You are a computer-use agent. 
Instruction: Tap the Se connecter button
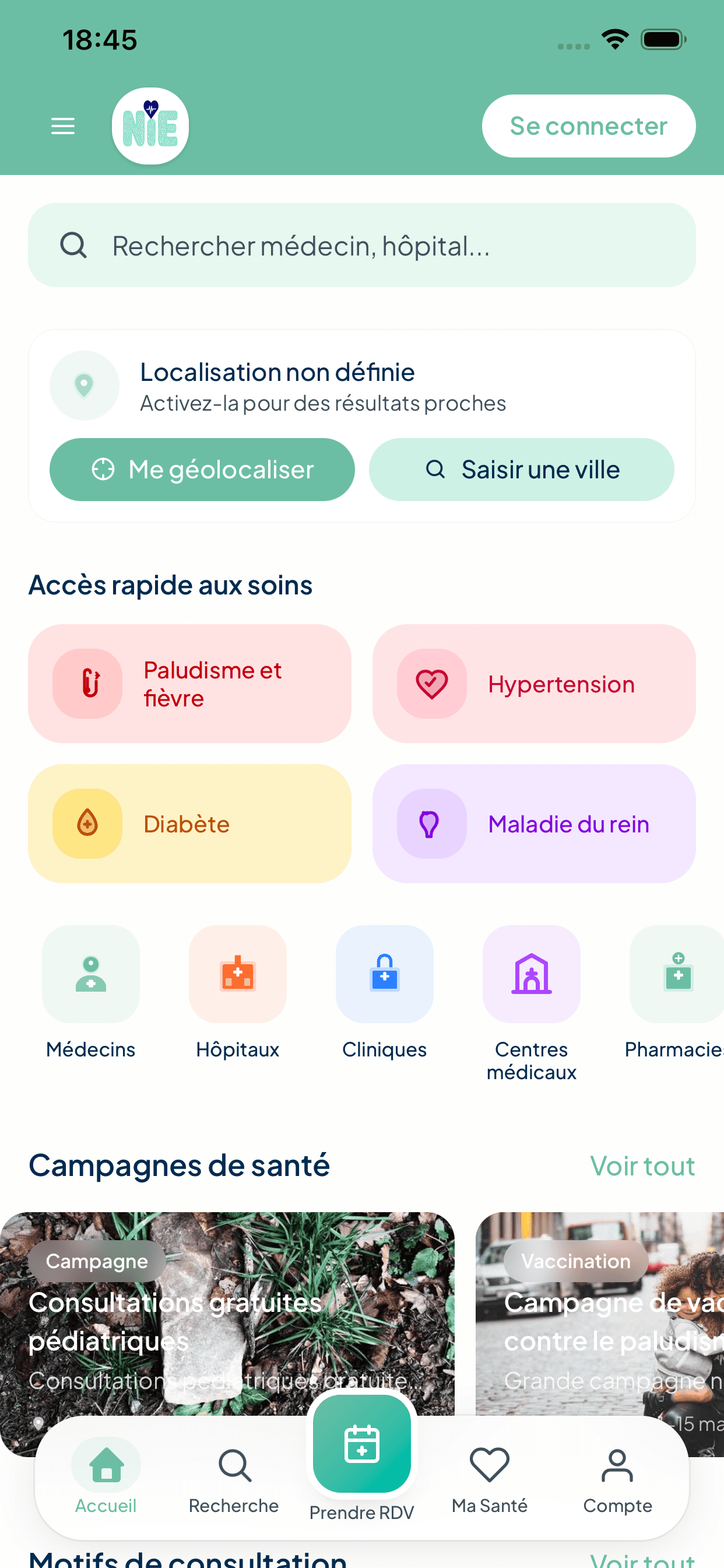(588, 125)
